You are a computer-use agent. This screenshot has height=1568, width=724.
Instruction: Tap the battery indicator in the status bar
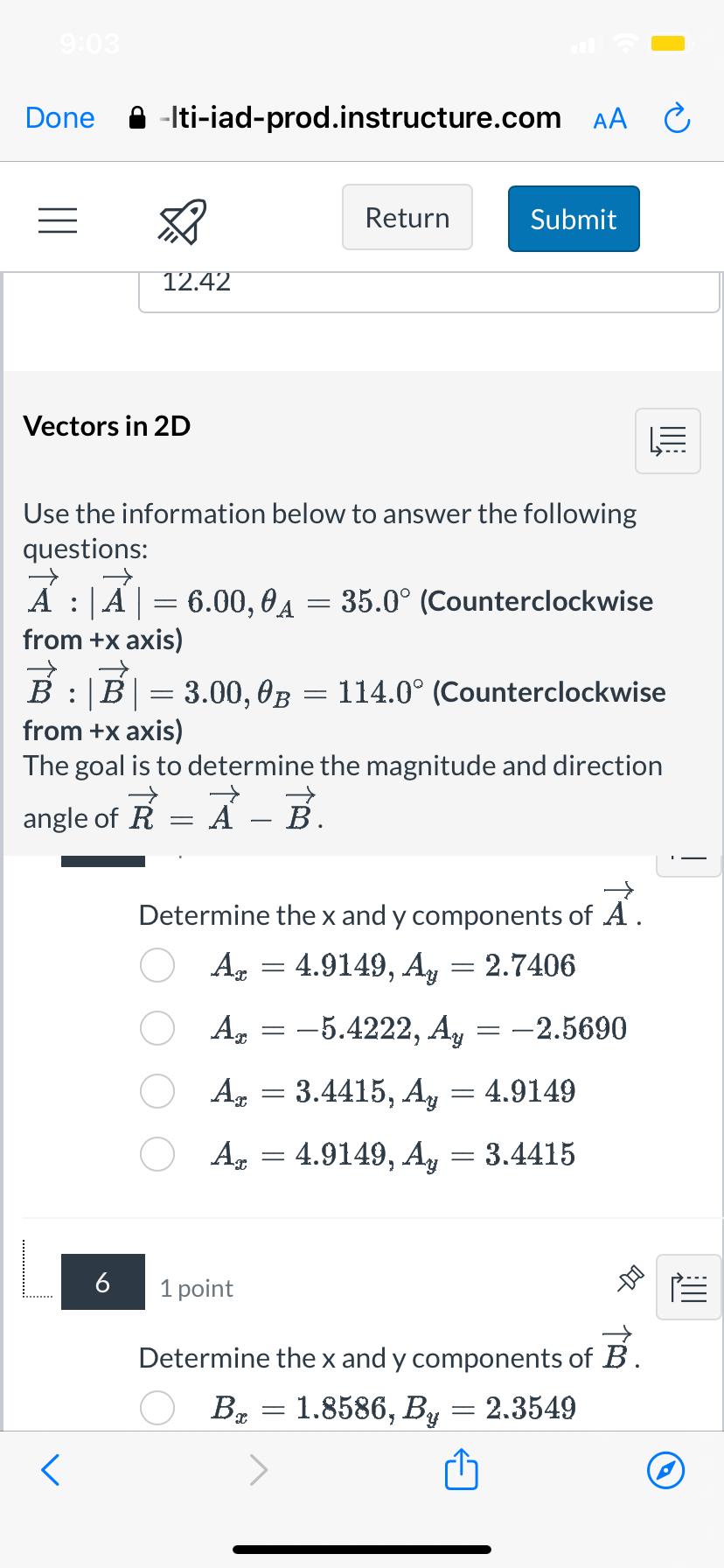click(x=668, y=41)
